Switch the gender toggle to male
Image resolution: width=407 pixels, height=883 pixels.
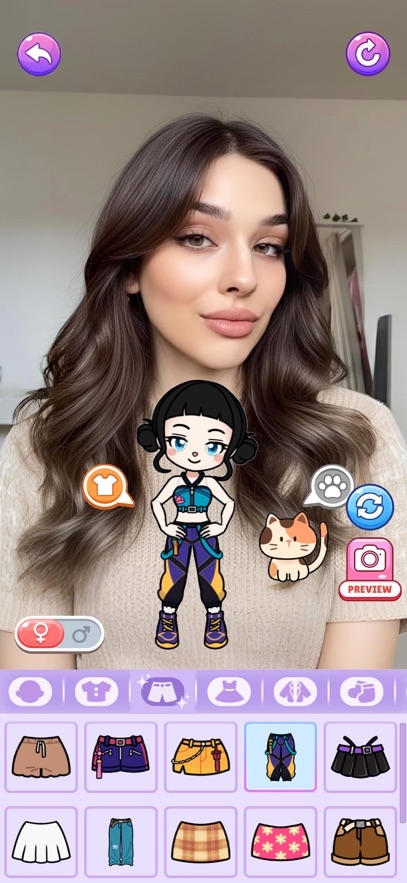tap(81, 635)
